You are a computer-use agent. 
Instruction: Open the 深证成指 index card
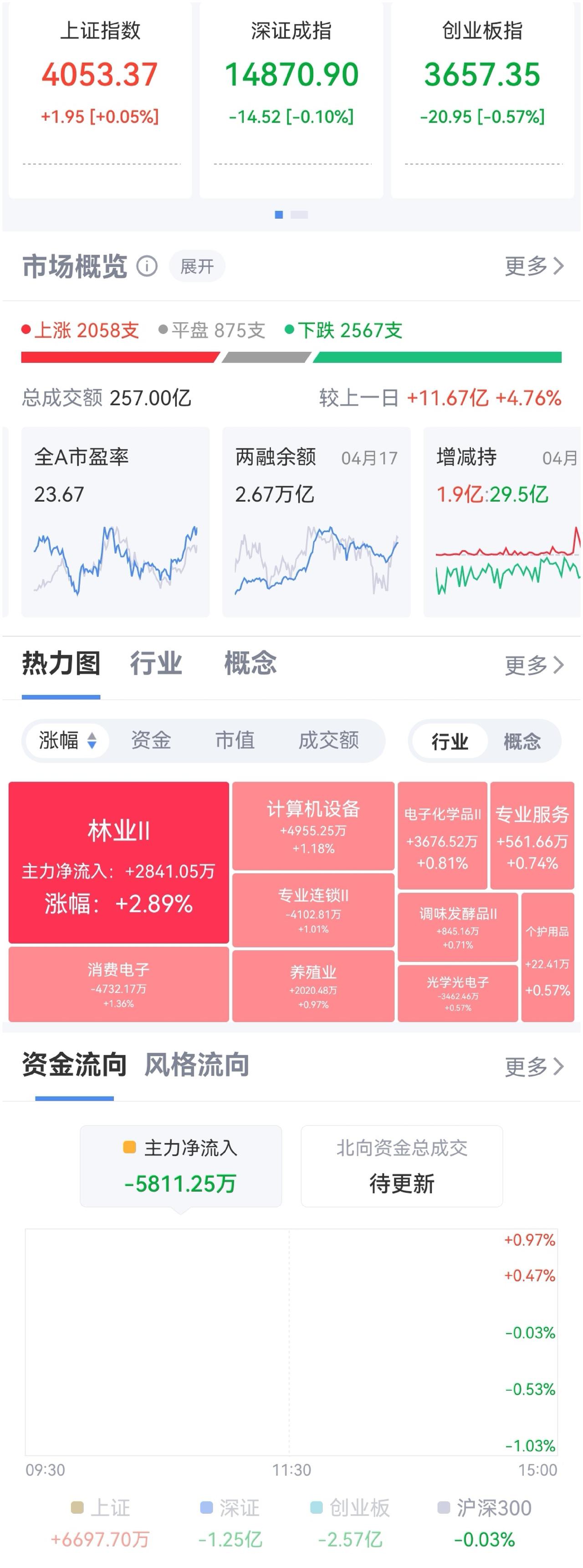tap(291, 100)
